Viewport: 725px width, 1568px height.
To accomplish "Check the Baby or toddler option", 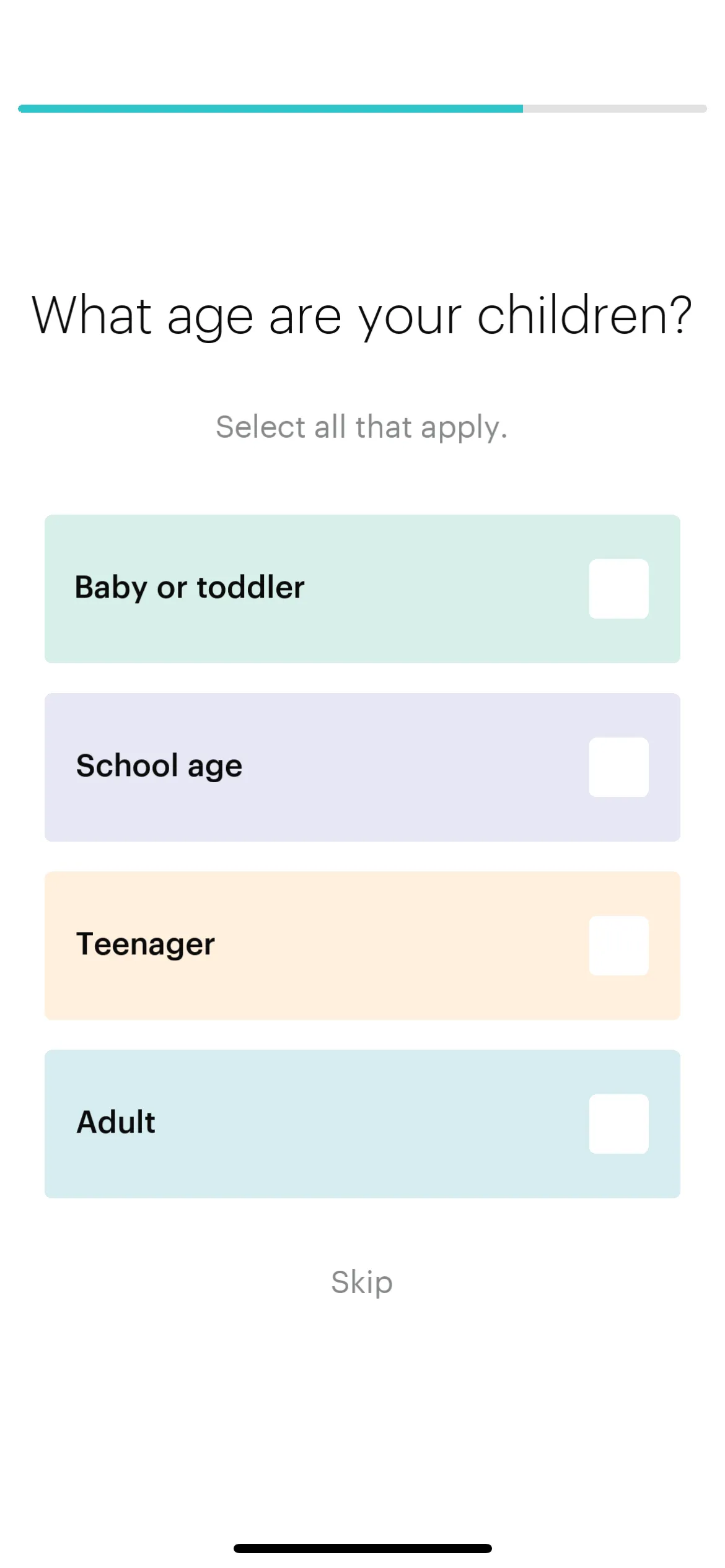I will [618, 589].
